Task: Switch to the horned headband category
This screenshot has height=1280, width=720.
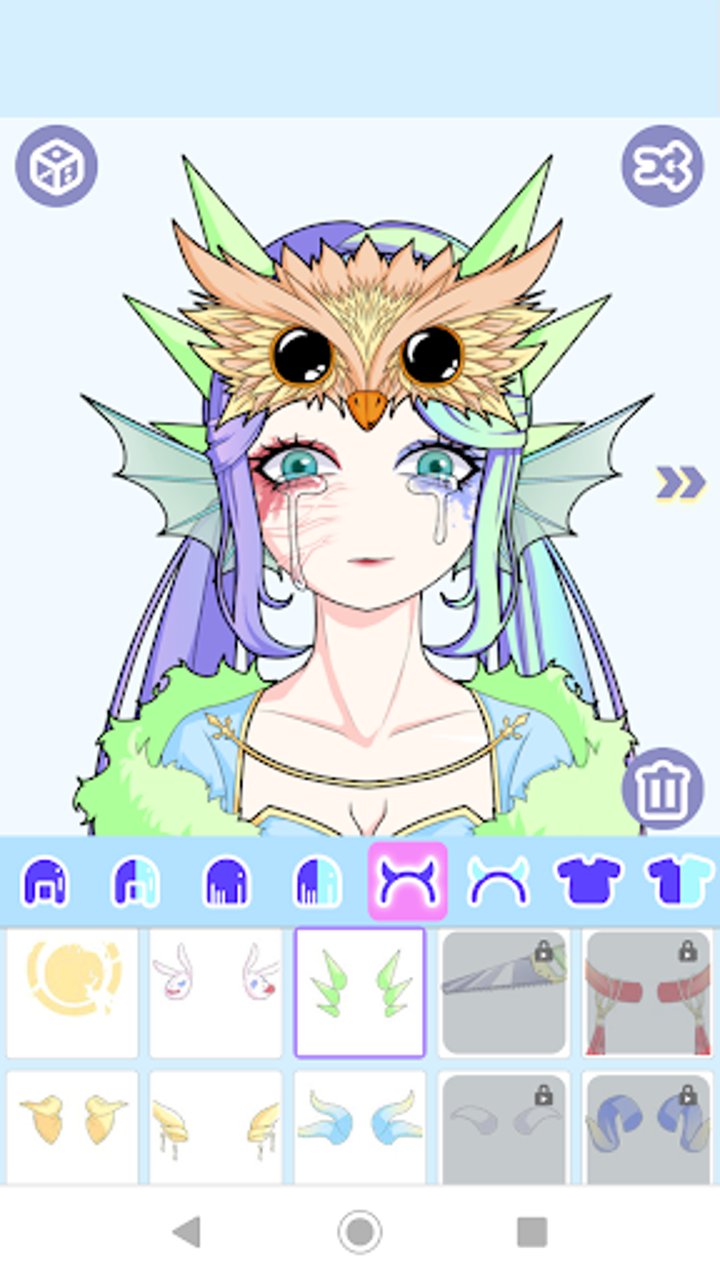Action: [x=498, y=882]
